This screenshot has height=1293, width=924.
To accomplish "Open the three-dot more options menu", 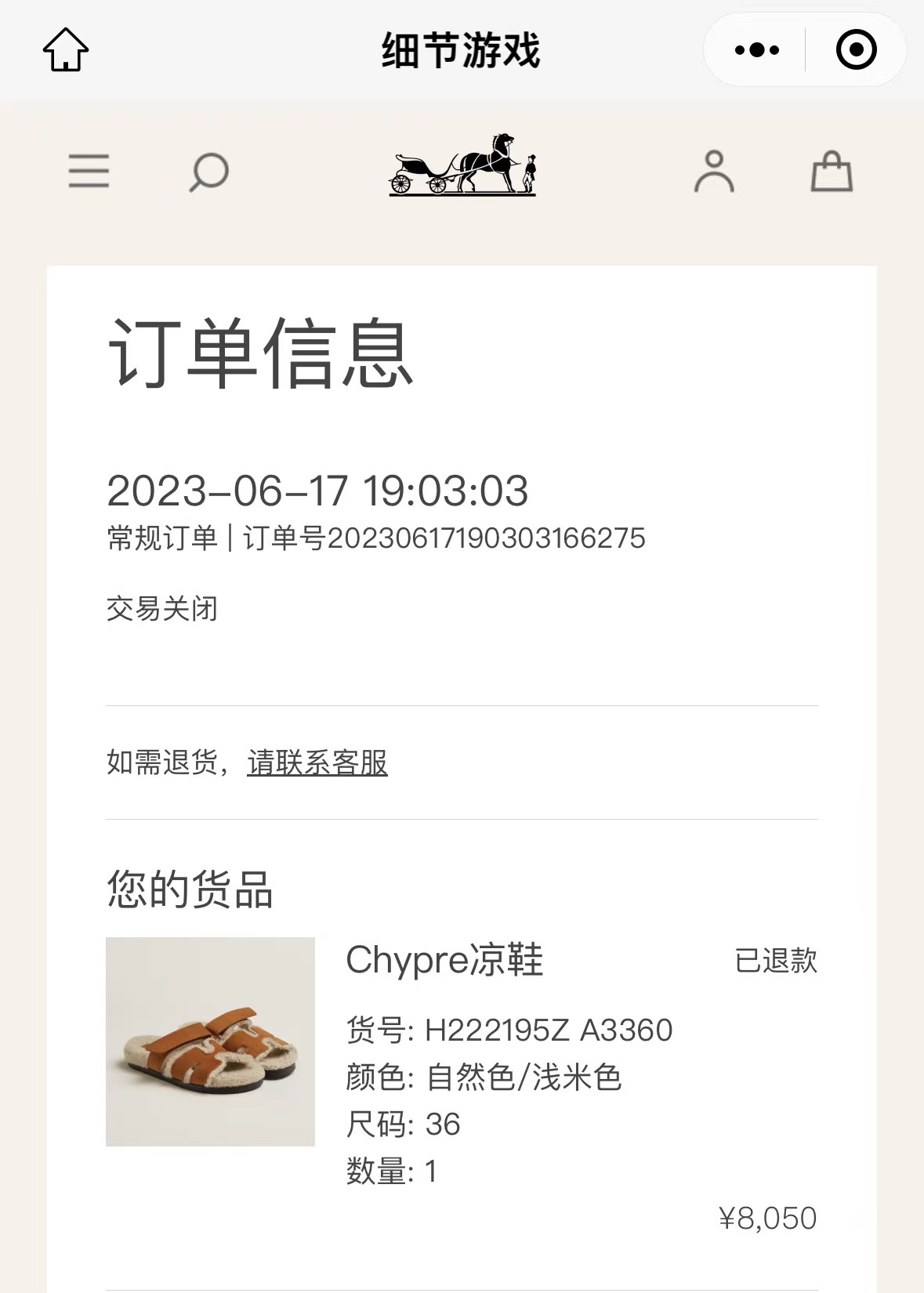I will 756,50.
